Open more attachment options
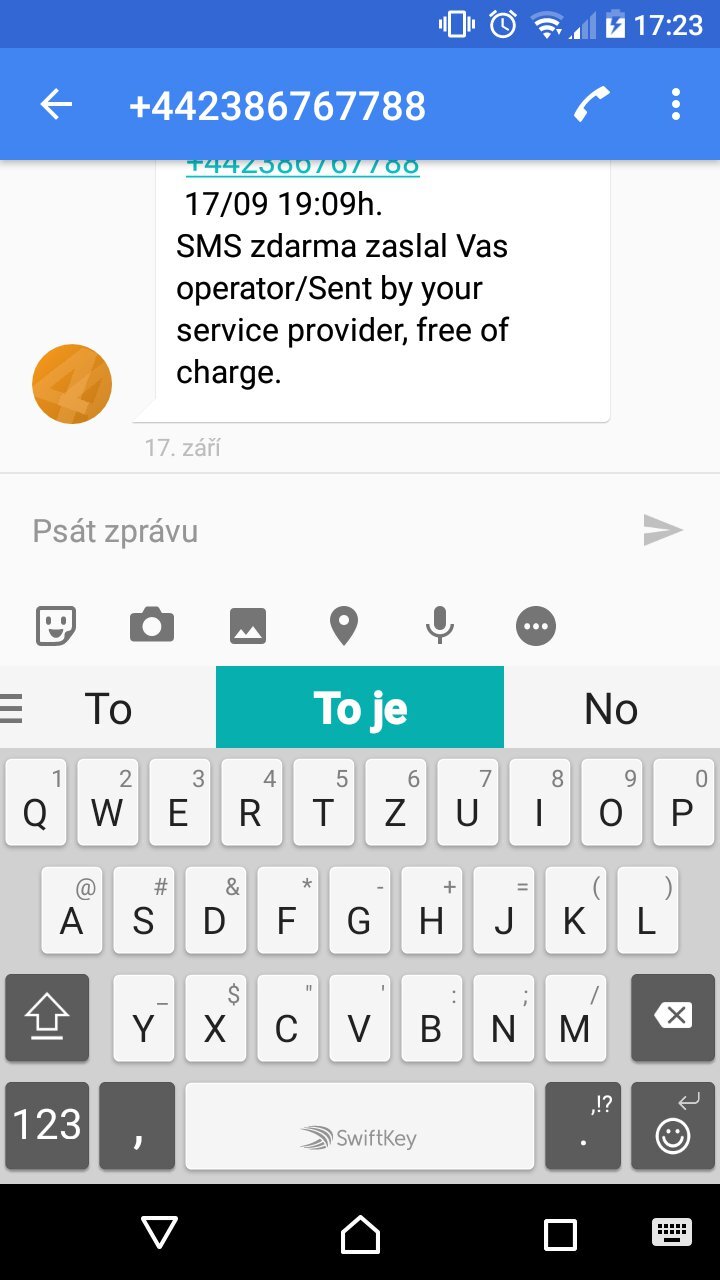 536,626
